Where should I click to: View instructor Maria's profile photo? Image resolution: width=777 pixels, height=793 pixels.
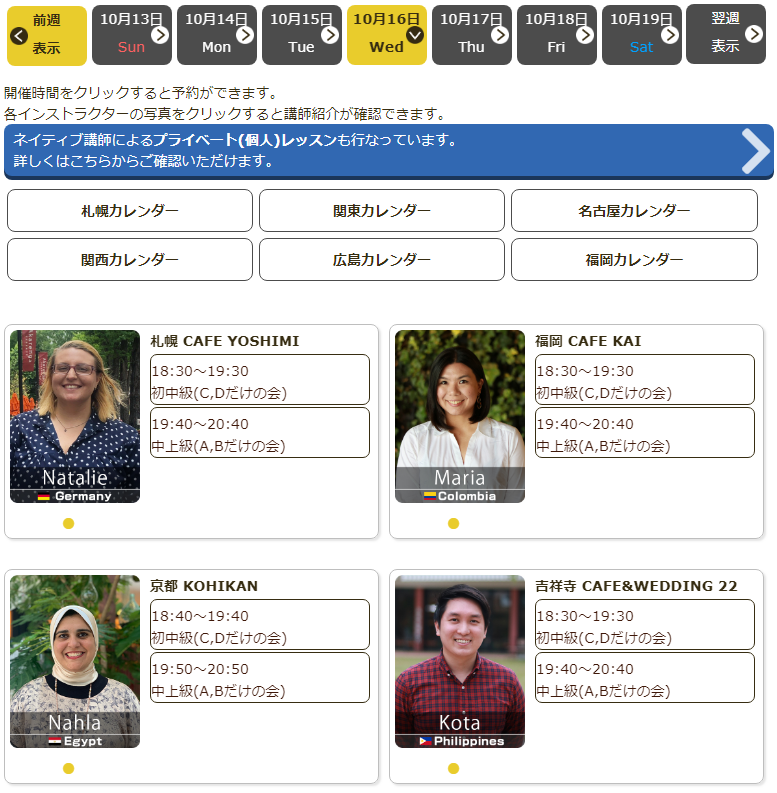(460, 416)
